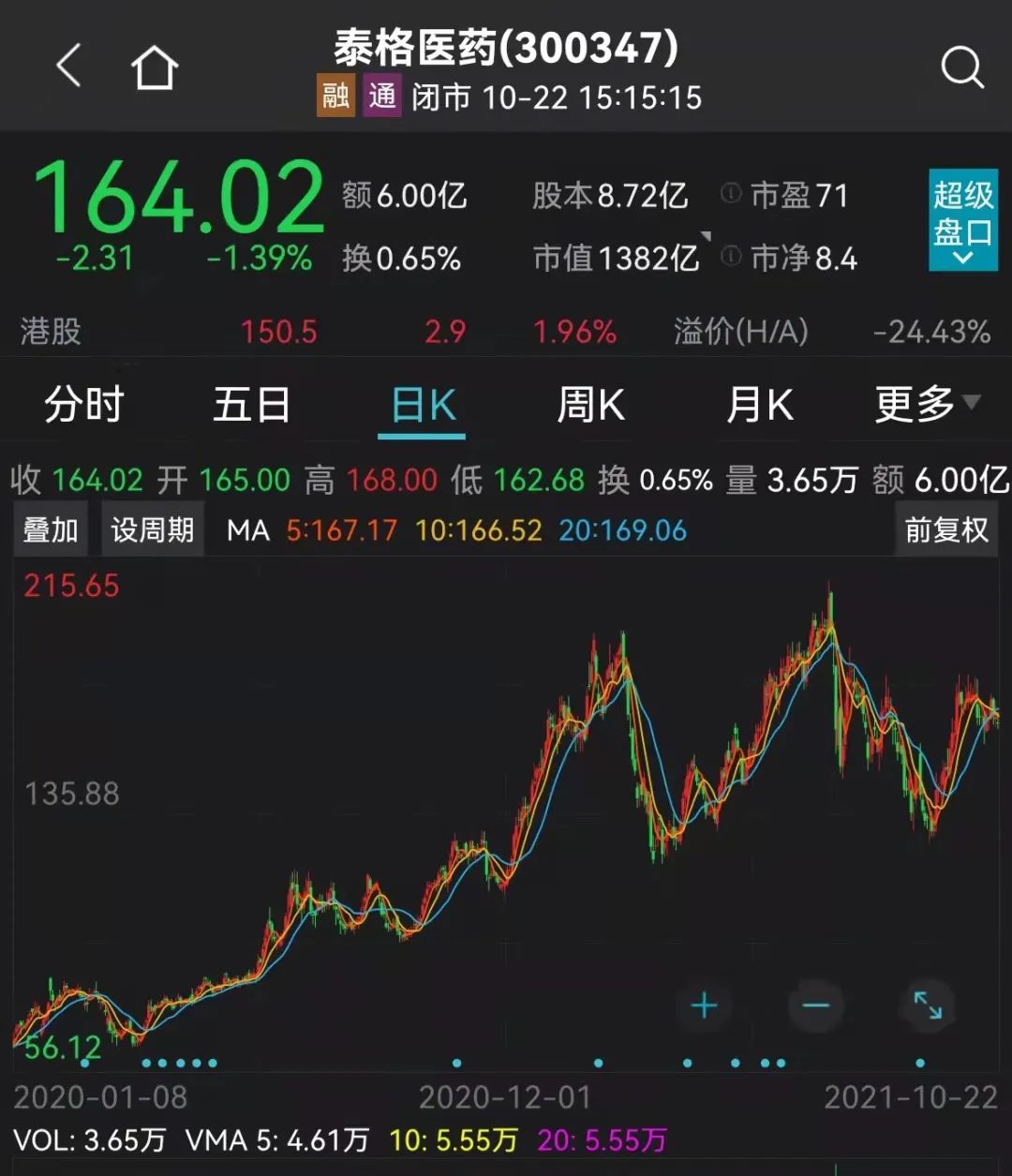The image size is (1012, 1176).
Task: Expand the chart to fullscreen
Action: (927, 1005)
